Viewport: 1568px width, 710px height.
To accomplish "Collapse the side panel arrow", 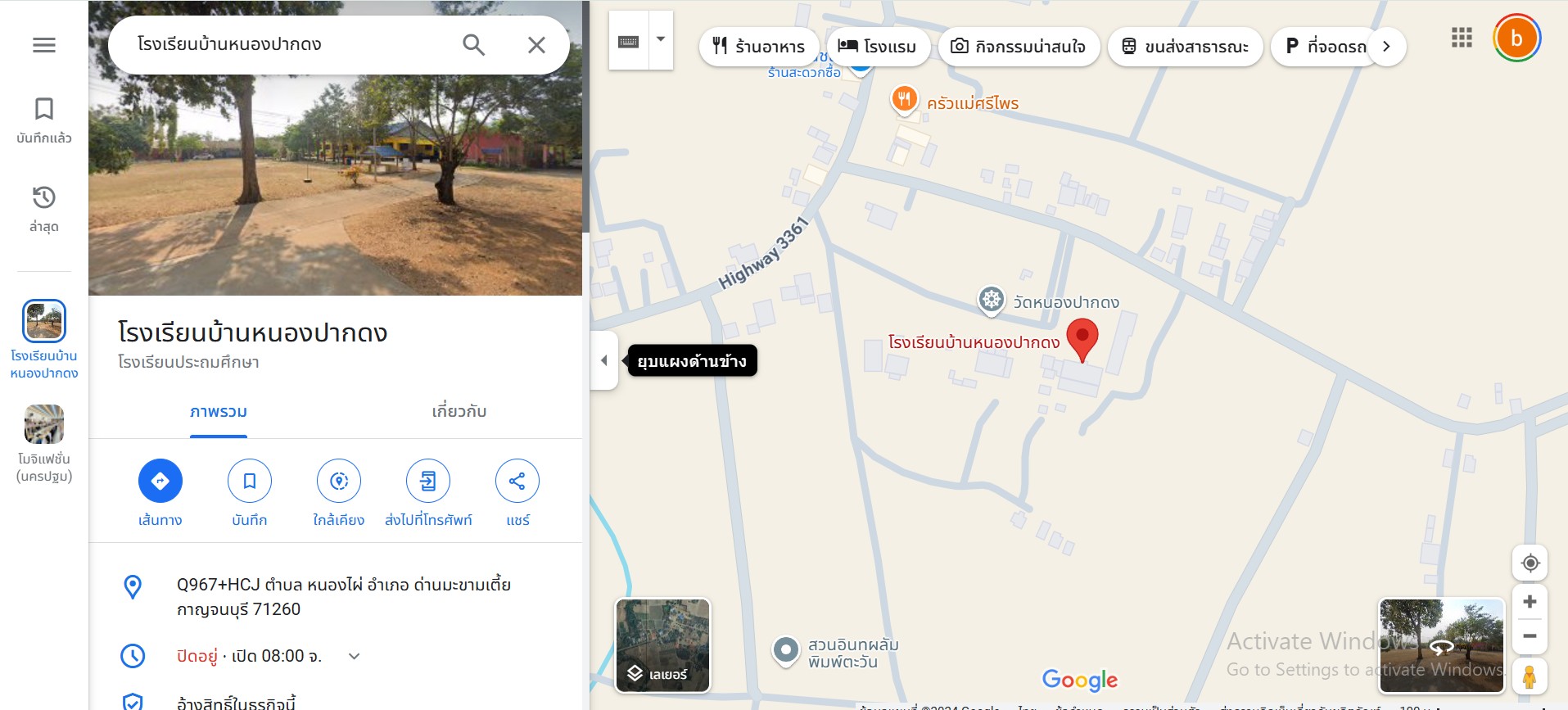I will [604, 360].
